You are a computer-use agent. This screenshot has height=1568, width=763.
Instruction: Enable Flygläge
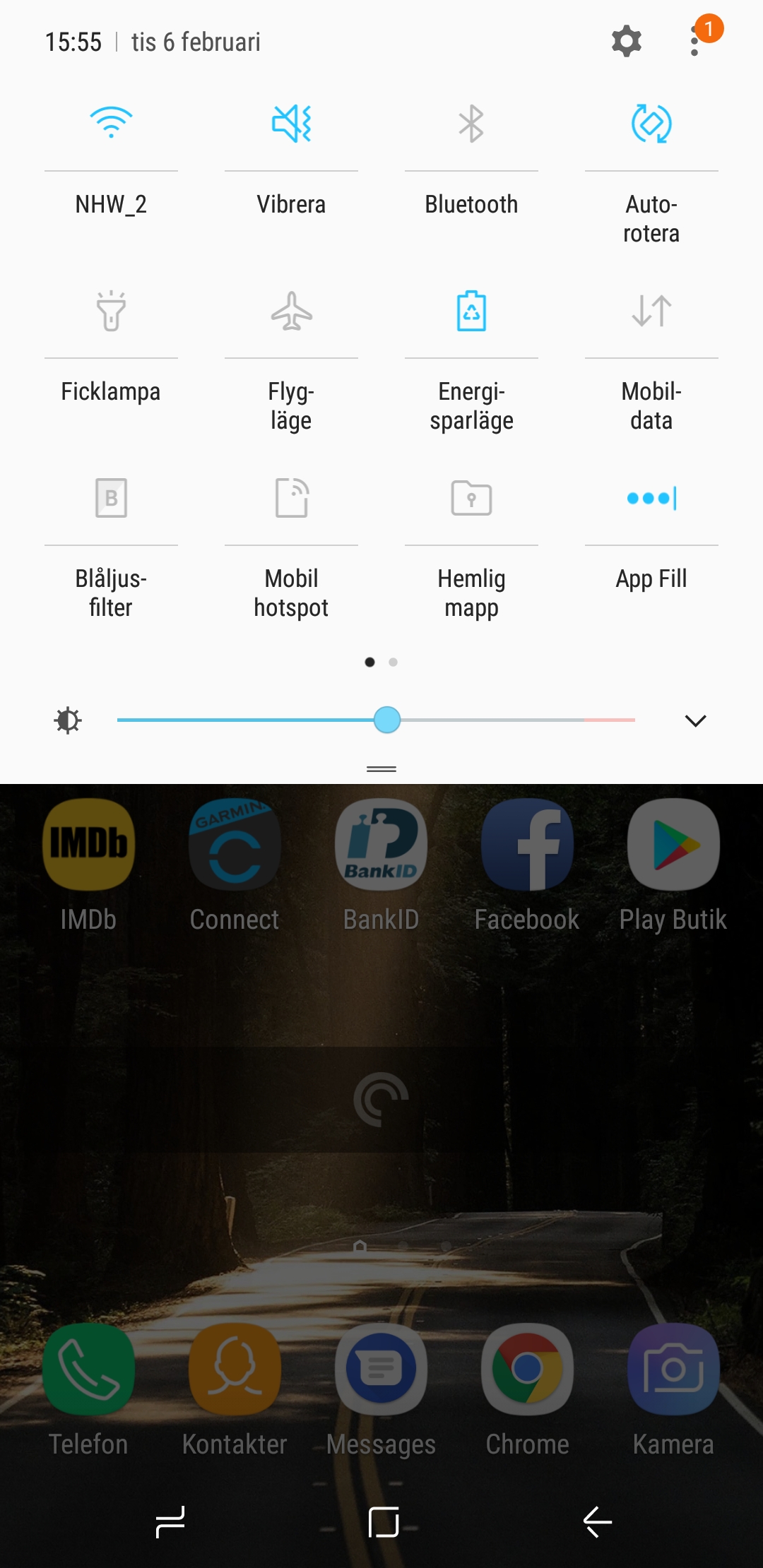291,311
